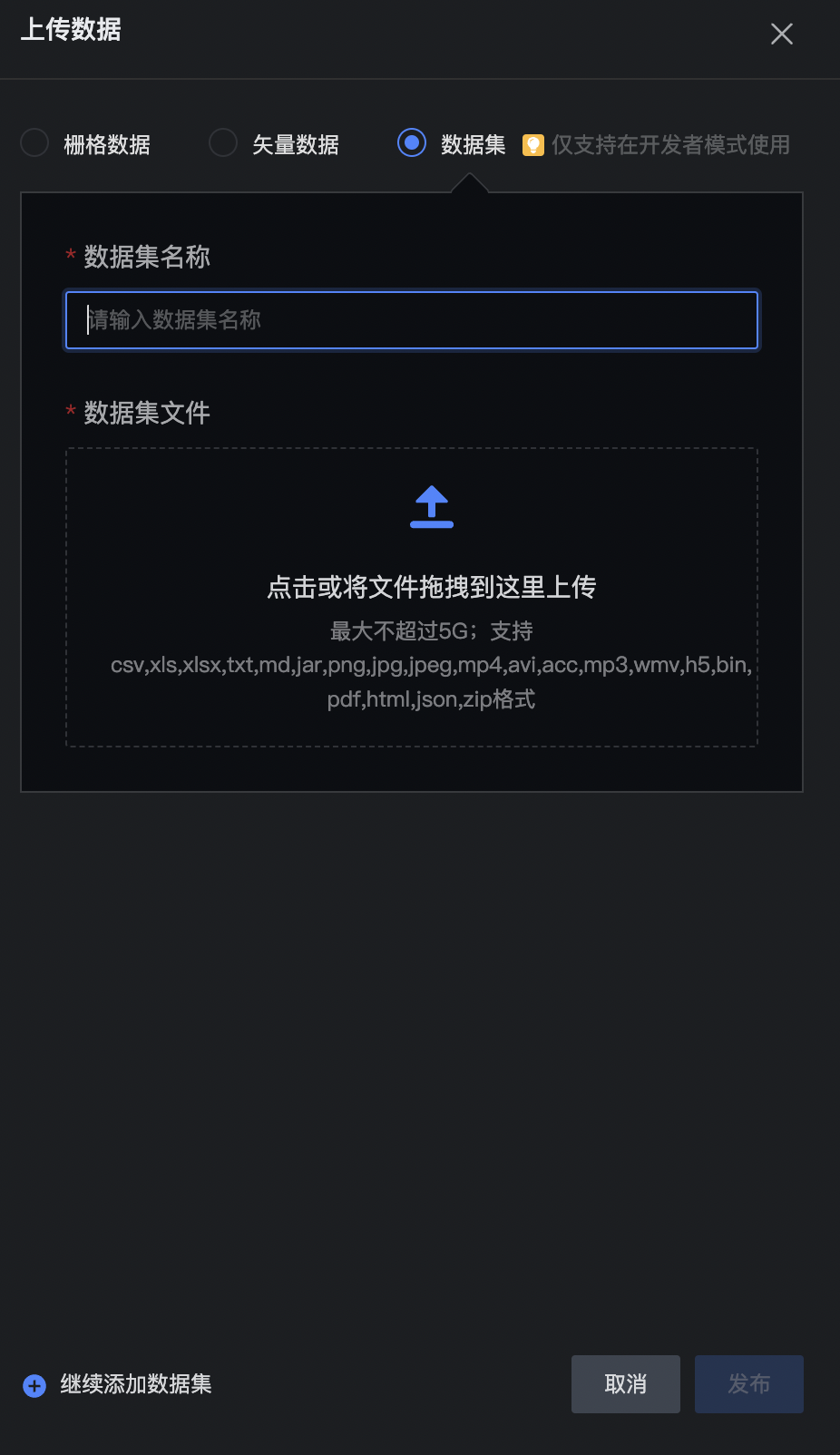This screenshot has height=1455, width=840.
Task: Tap 继续添加数据集 to add another dataset
Action: tap(118, 1384)
